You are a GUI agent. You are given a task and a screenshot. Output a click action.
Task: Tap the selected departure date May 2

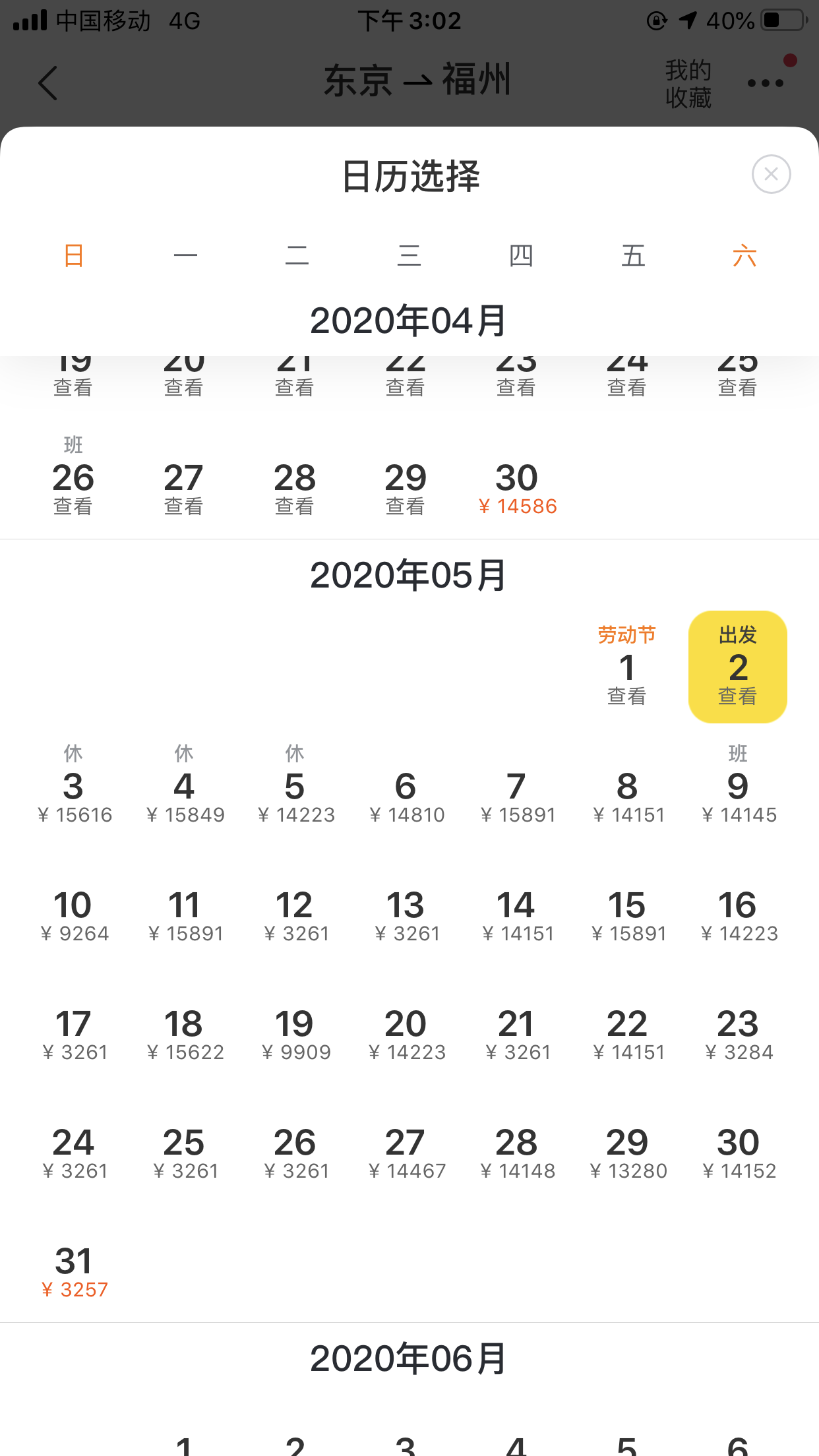click(x=738, y=667)
